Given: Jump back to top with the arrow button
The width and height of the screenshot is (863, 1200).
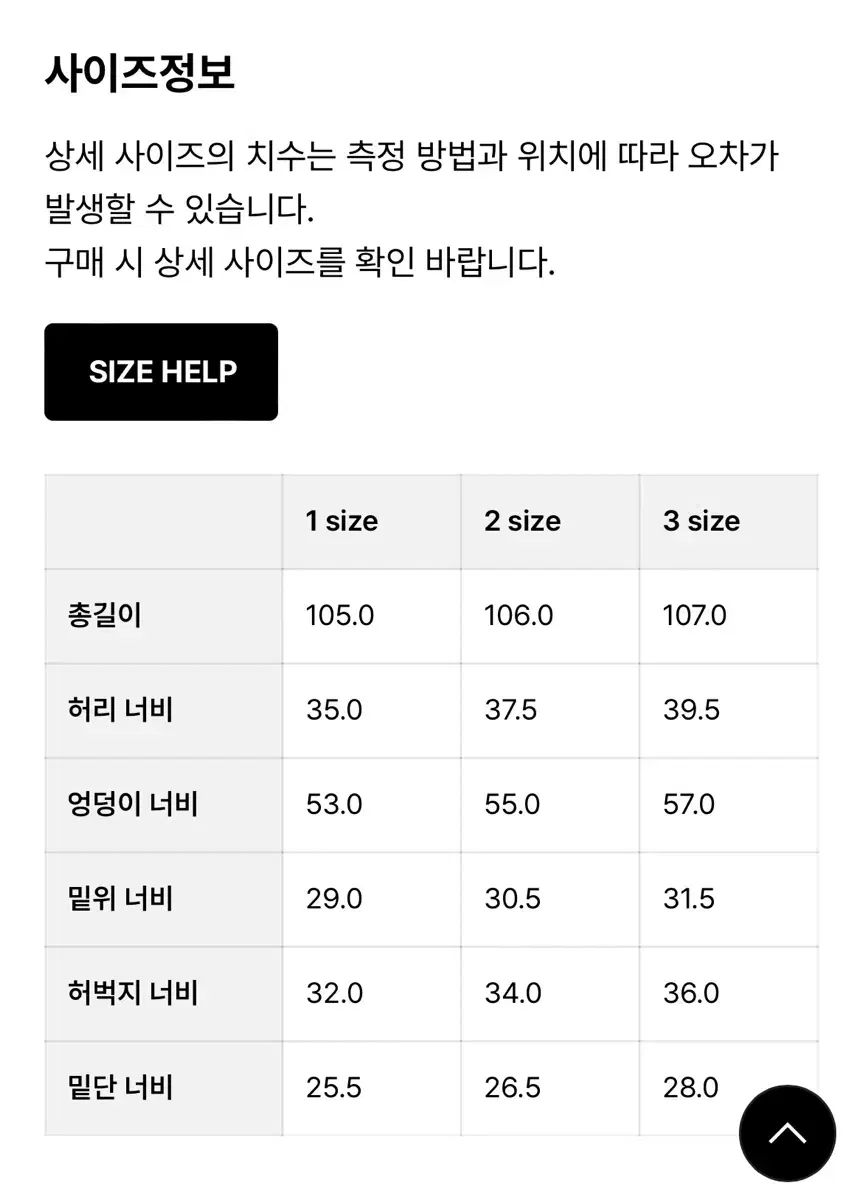Looking at the screenshot, I should (x=787, y=1133).
